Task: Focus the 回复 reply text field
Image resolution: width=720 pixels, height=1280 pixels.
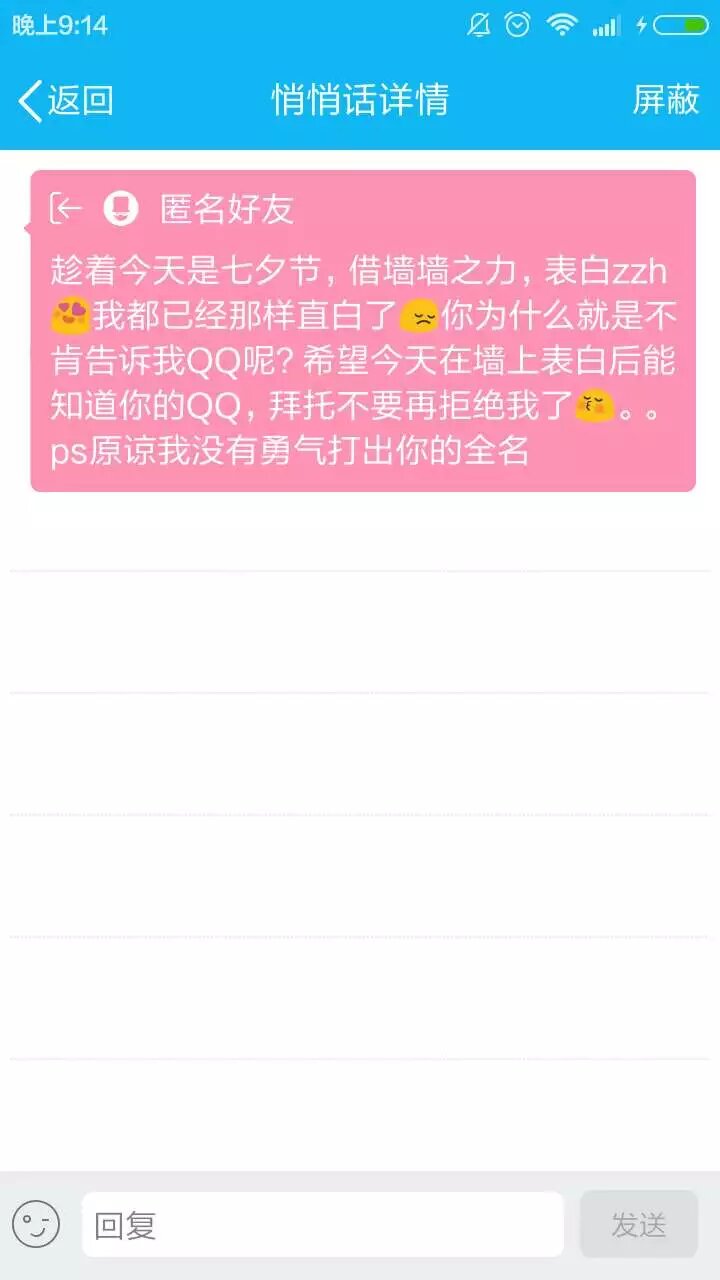Action: (x=322, y=1224)
